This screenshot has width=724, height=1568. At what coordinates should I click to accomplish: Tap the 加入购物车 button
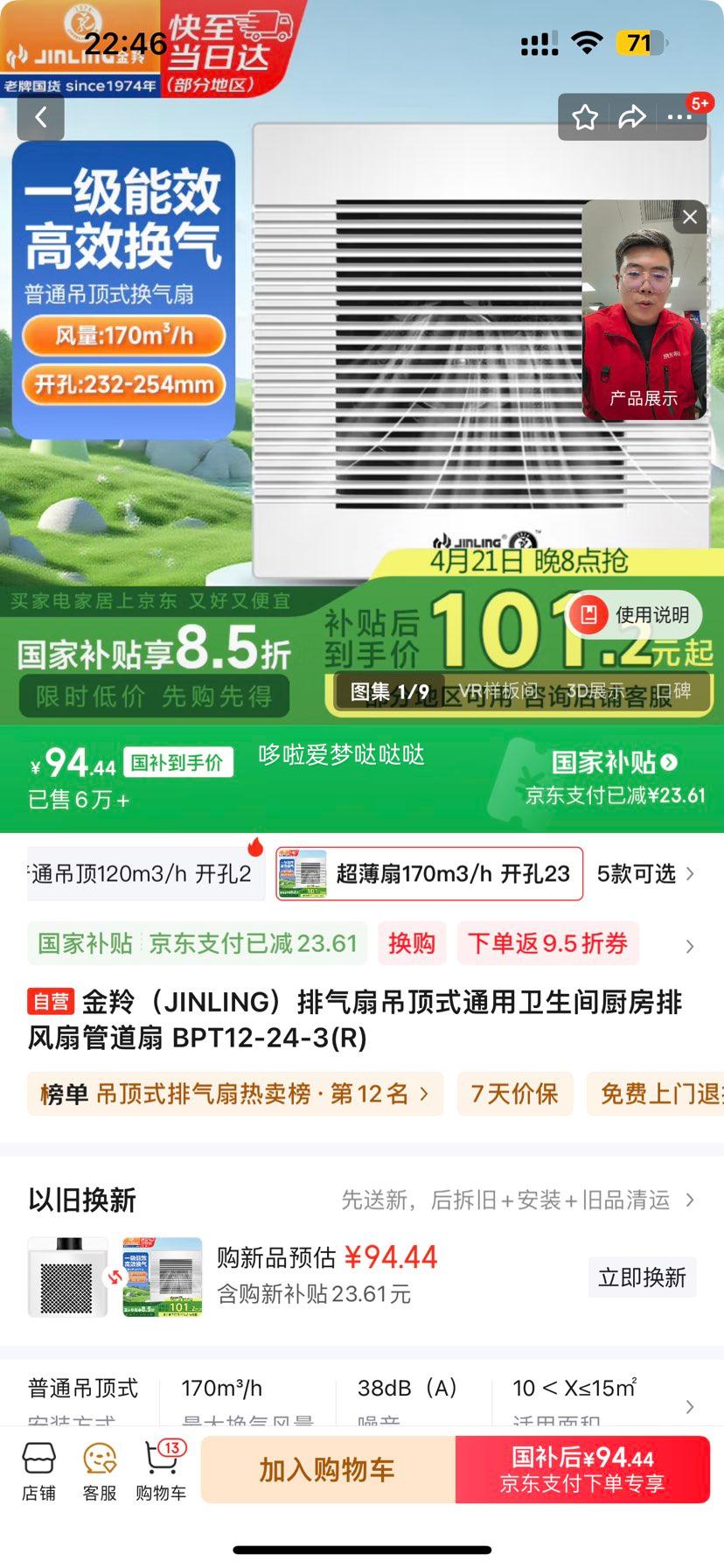pyautogui.click(x=327, y=1469)
